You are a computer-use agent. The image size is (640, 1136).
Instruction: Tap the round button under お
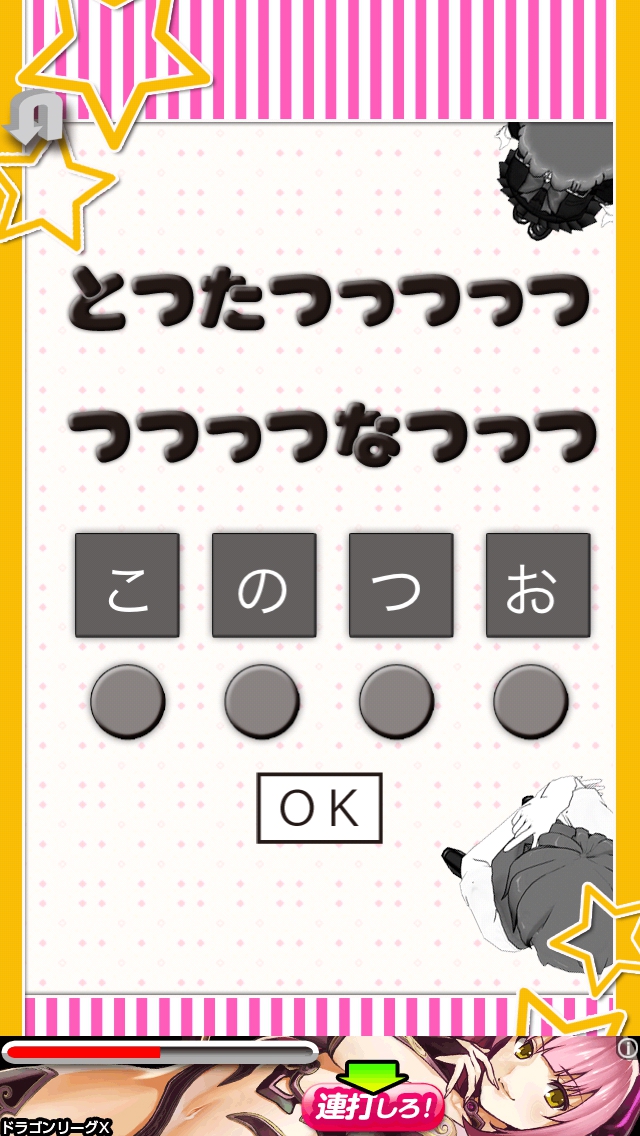531,702
